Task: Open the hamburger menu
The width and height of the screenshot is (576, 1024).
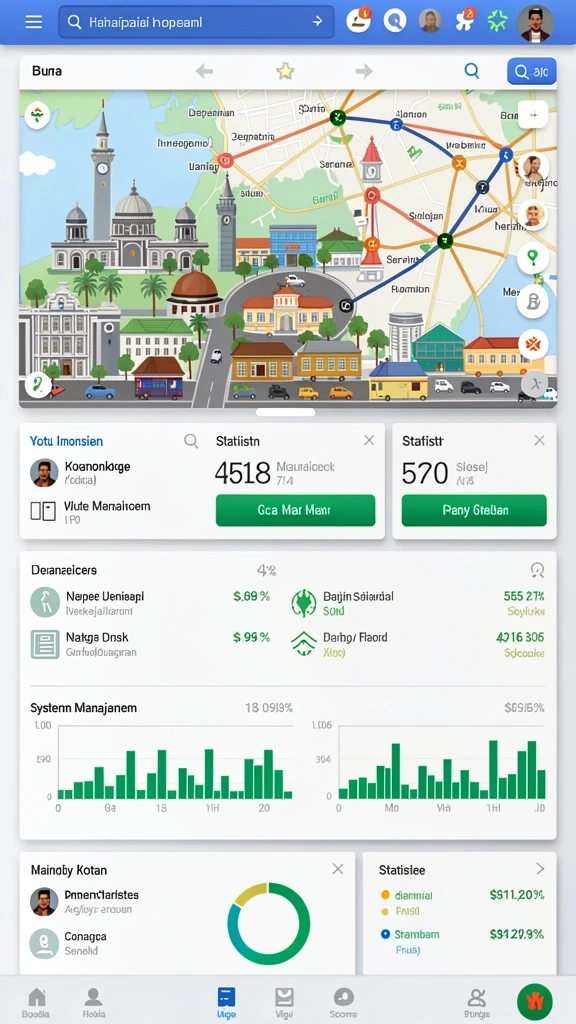Action: 33,22
